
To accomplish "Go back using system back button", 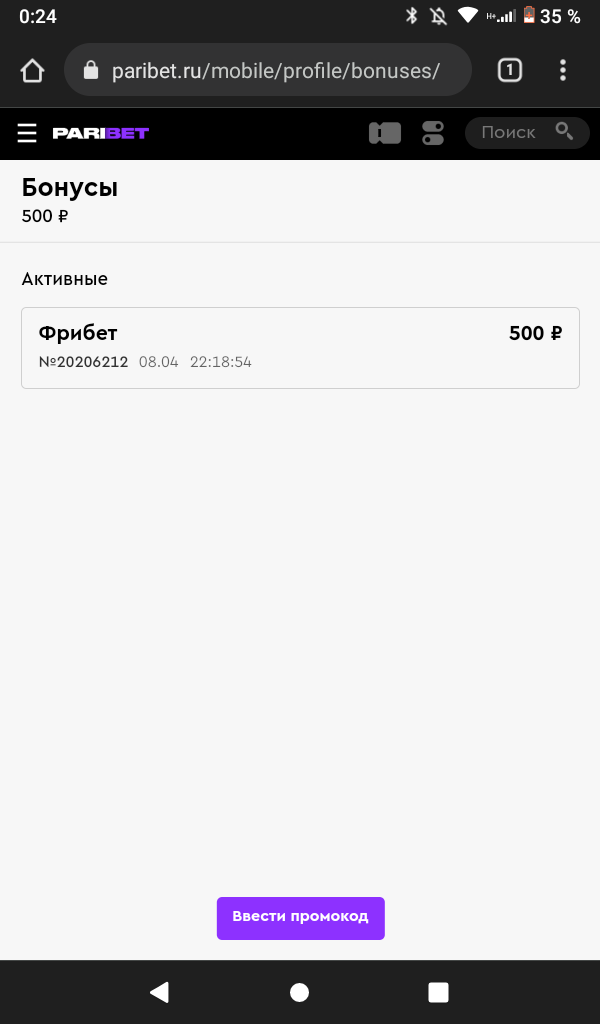I will 159,992.
